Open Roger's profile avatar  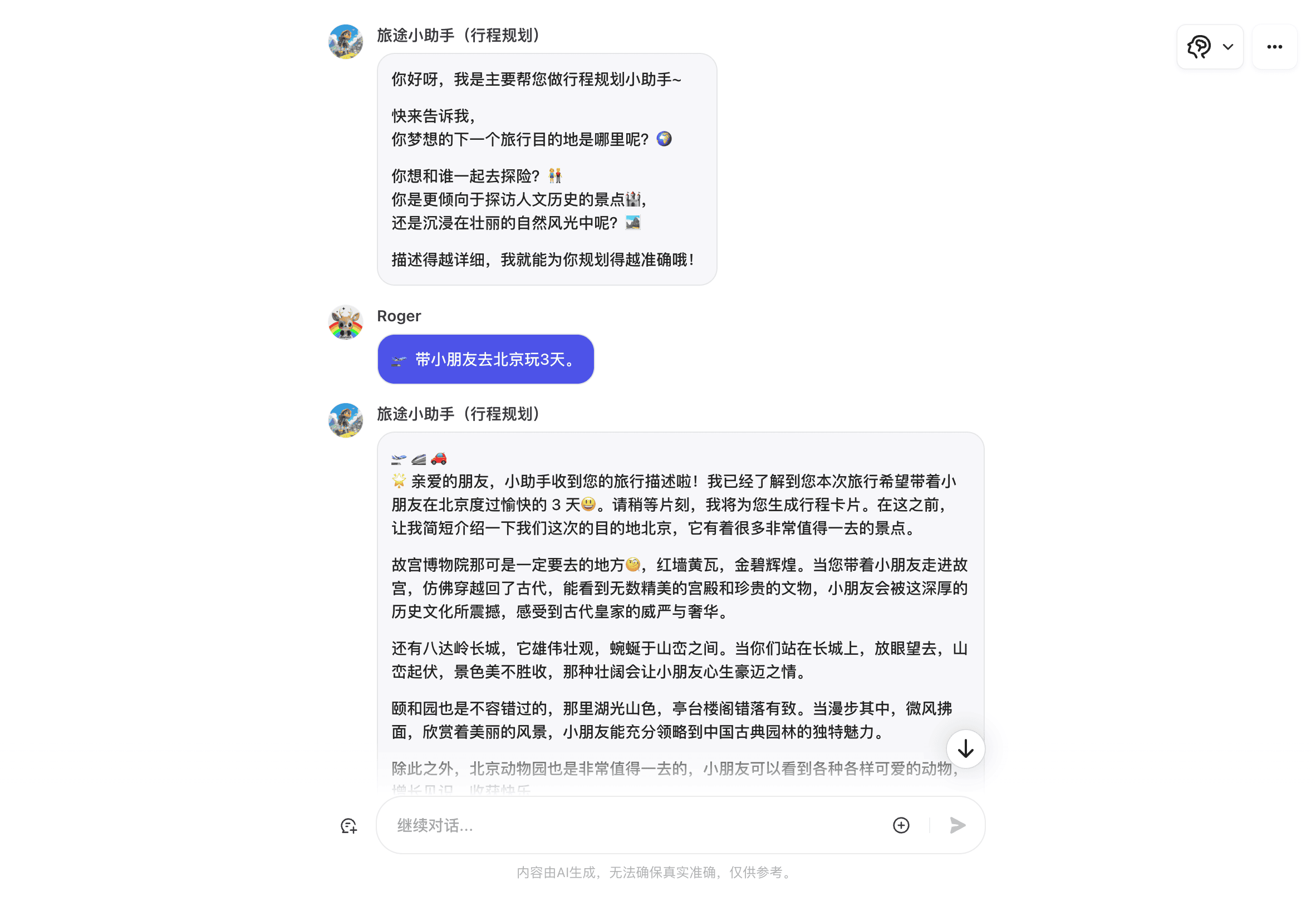coord(345,322)
